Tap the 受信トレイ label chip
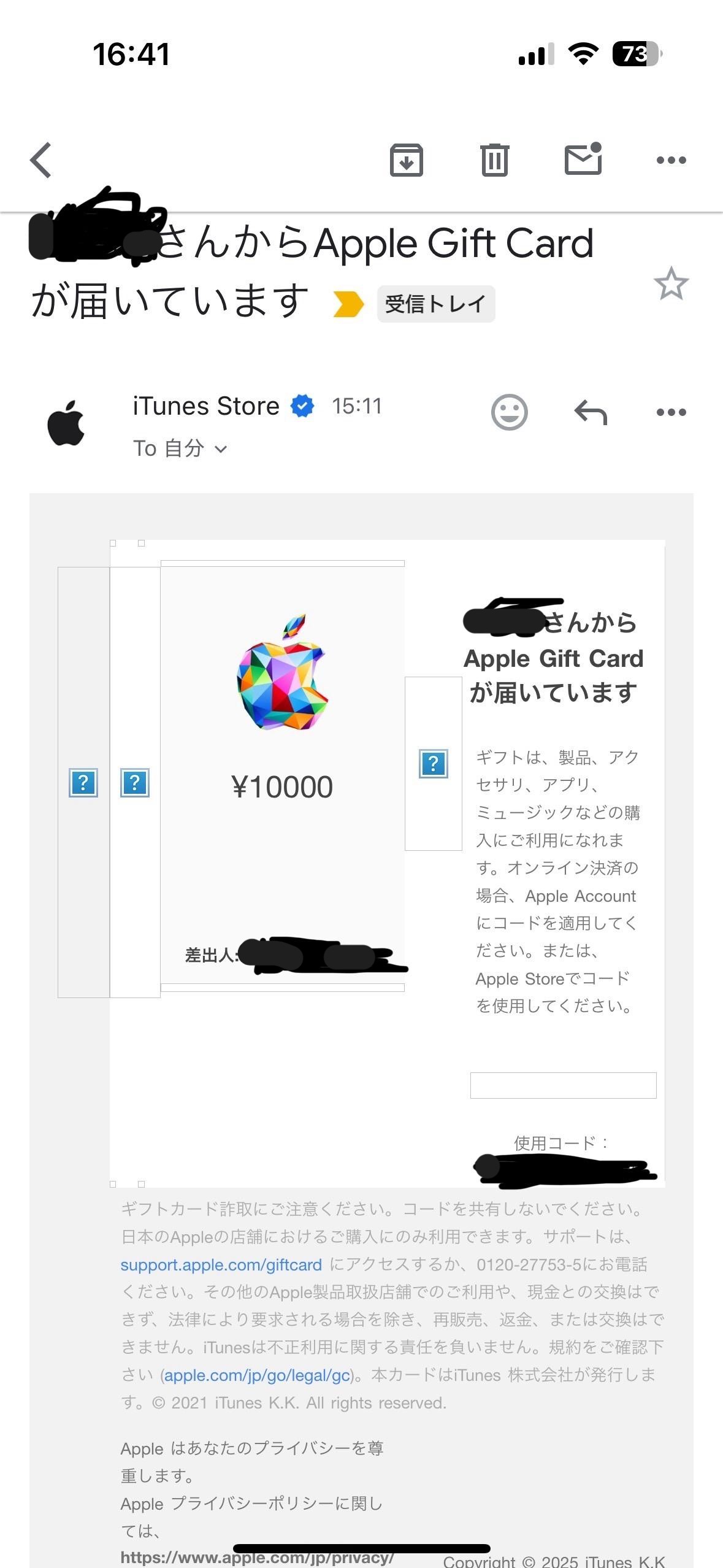723x1568 pixels. pyautogui.click(x=435, y=304)
